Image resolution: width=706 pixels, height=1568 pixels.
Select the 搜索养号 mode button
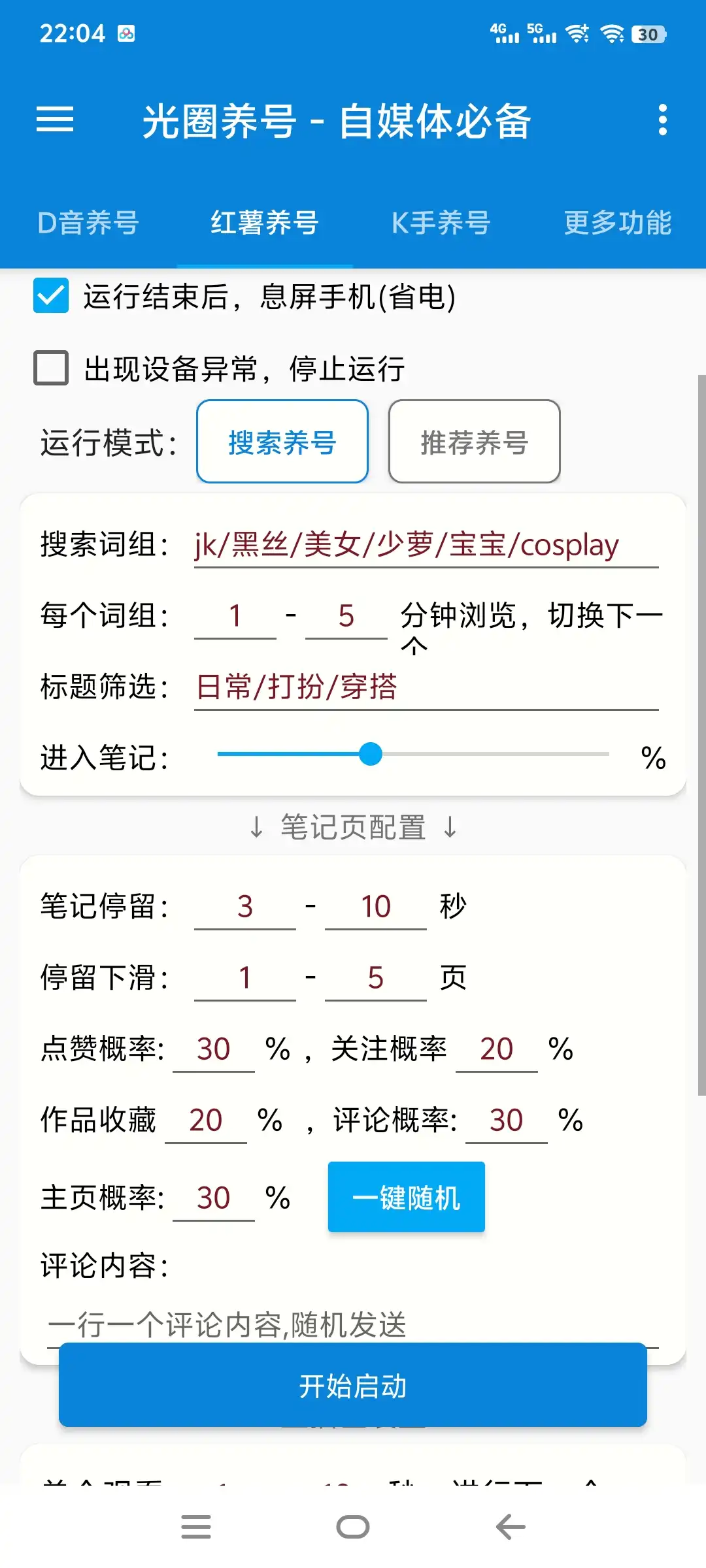tap(282, 442)
